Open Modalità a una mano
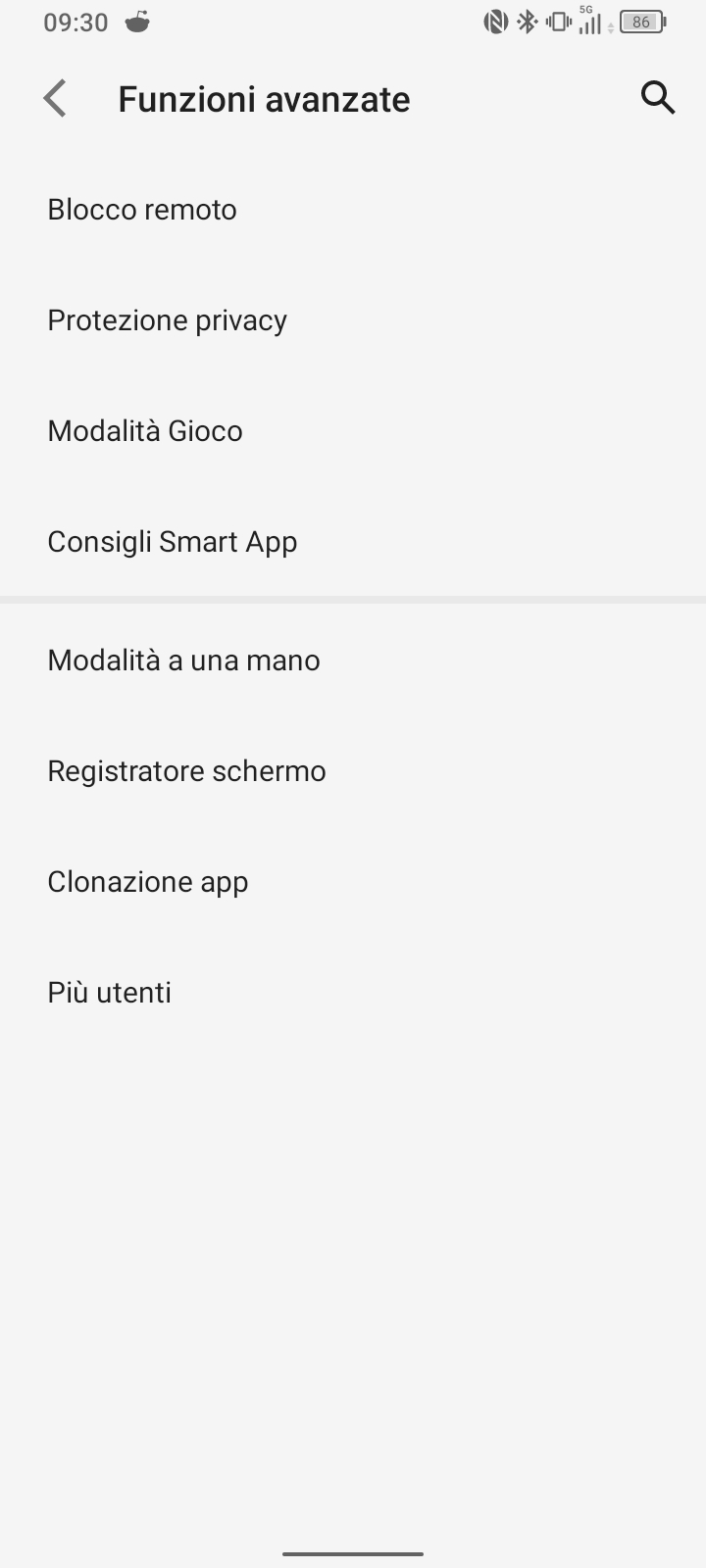The image size is (706, 1568). tap(353, 661)
